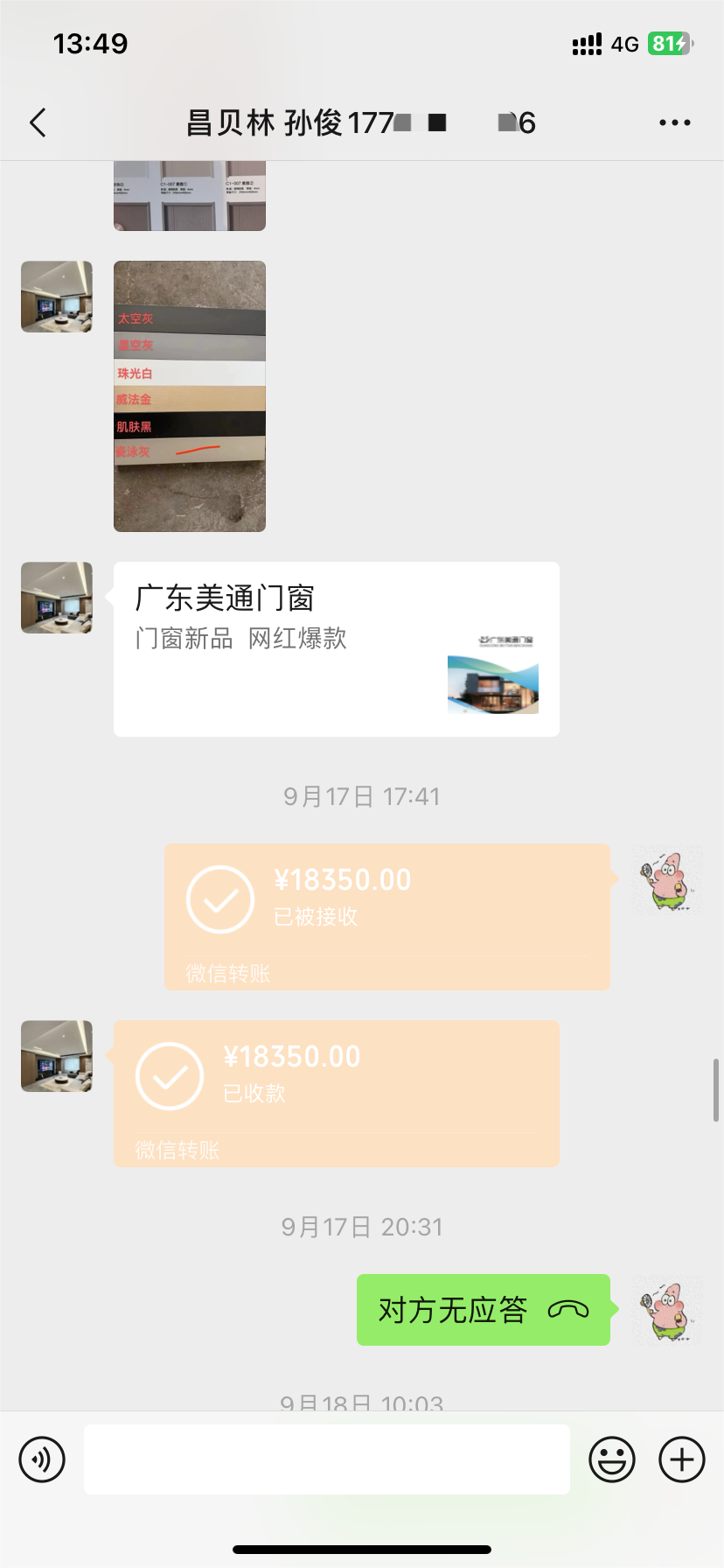Tap the plus icon to attach content
The width and height of the screenshot is (724, 1568).
[680, 1459]
